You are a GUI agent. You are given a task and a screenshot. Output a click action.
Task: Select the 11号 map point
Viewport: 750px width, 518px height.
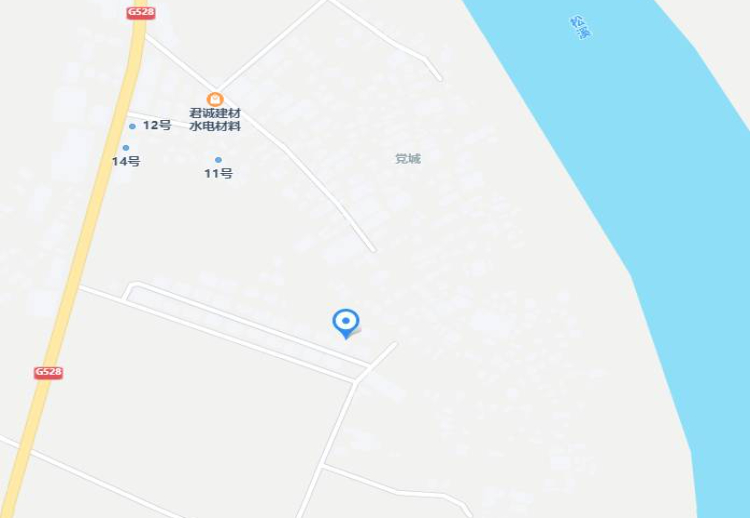218,160
